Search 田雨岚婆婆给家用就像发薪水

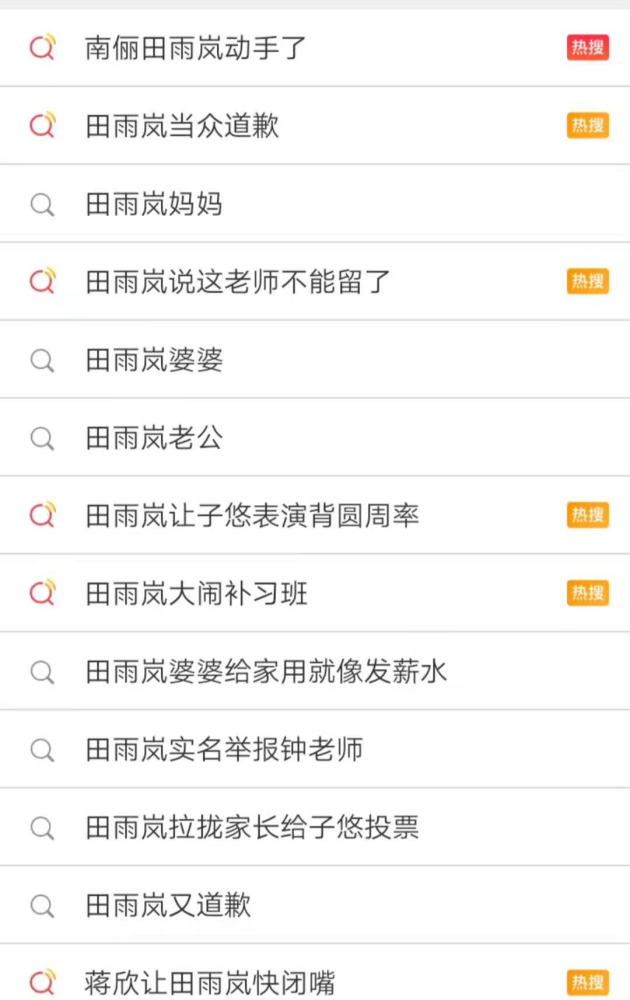pyautogui.click(x=266, y=672)
